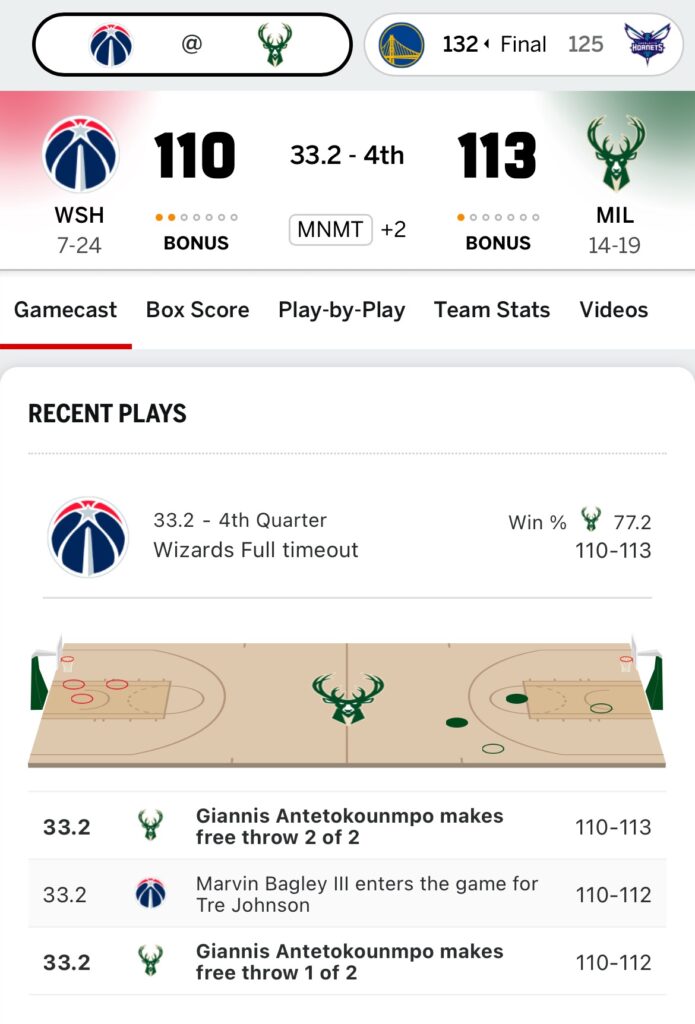Select the Gamecast tab
695x1024 pixels.
(x=65, y=310)
